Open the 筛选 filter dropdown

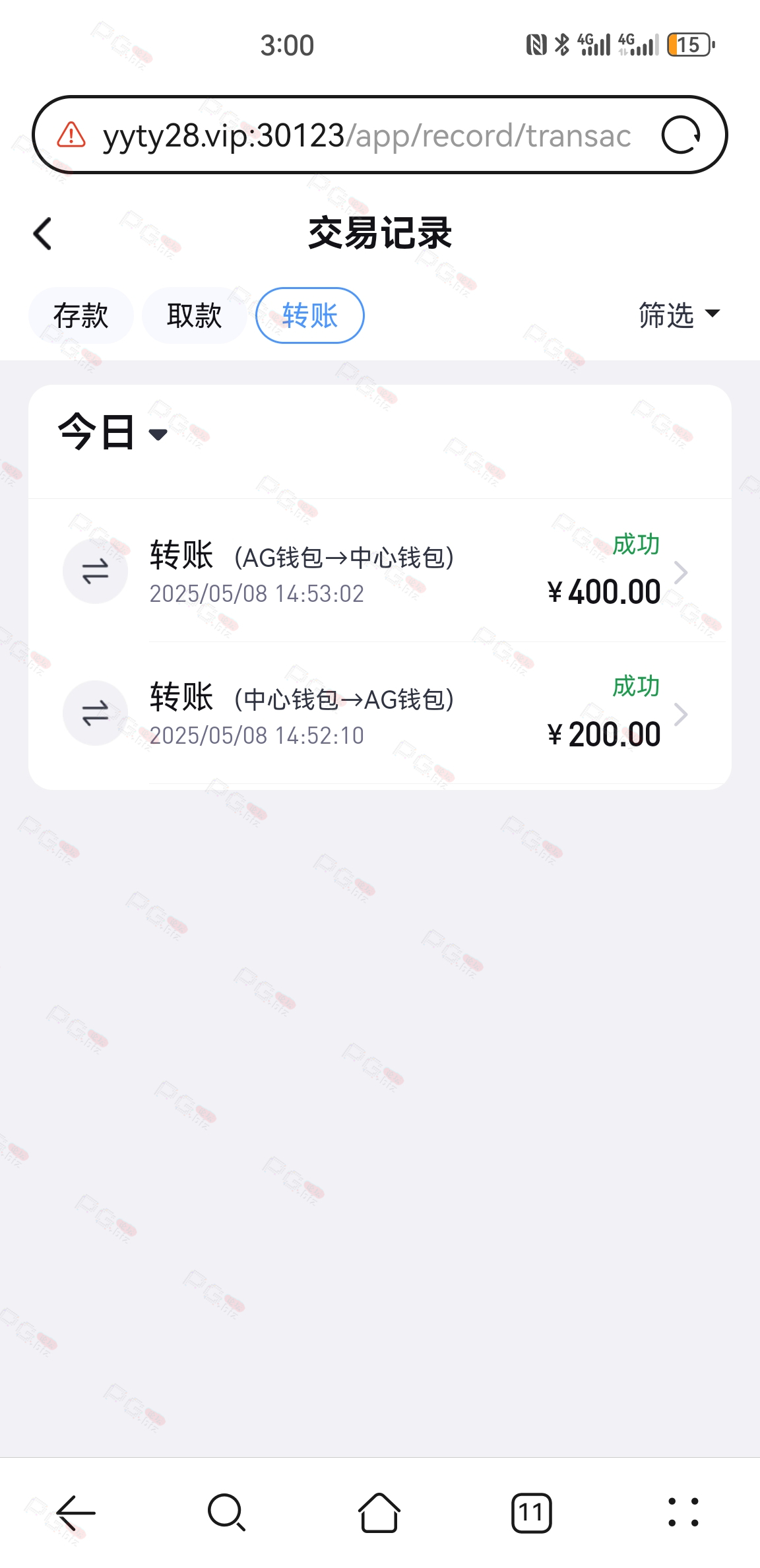tap(679, 315)
